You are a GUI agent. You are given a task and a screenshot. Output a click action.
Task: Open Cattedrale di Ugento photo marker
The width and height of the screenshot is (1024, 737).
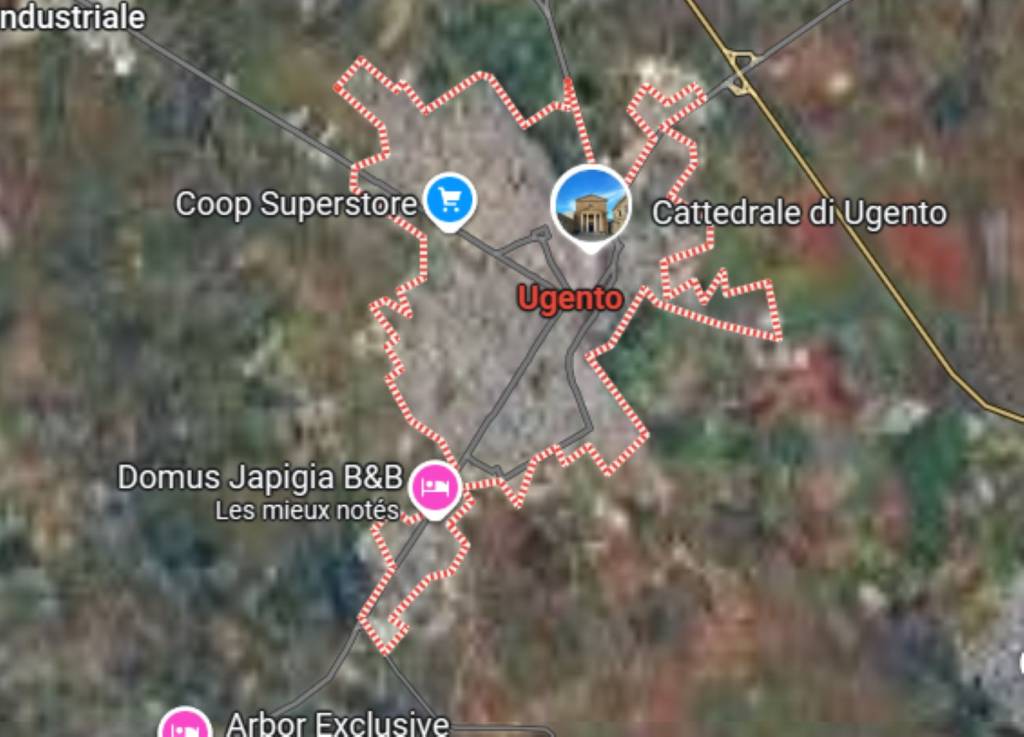[x=591, y=205]
